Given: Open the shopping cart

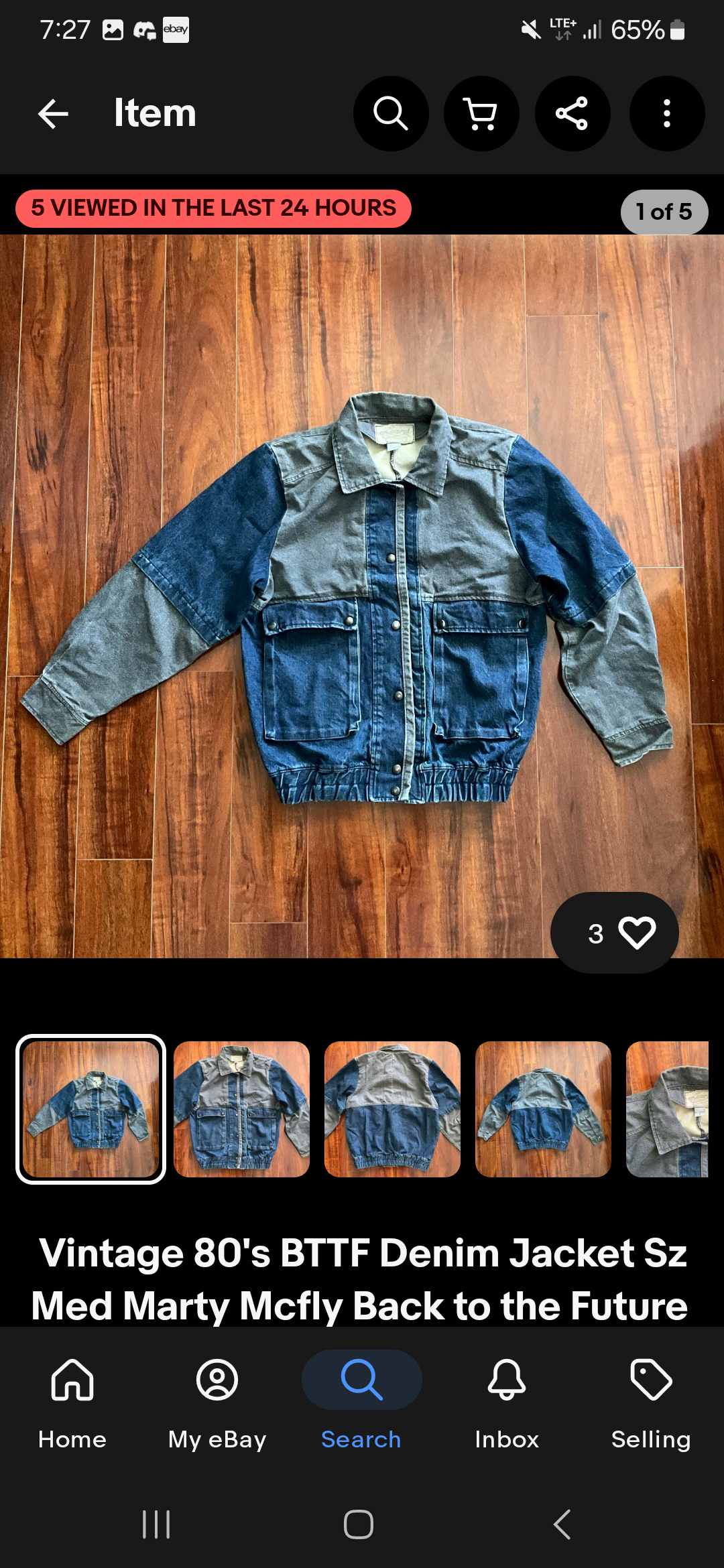Looking at the screenshot, I should coord(481,113).
